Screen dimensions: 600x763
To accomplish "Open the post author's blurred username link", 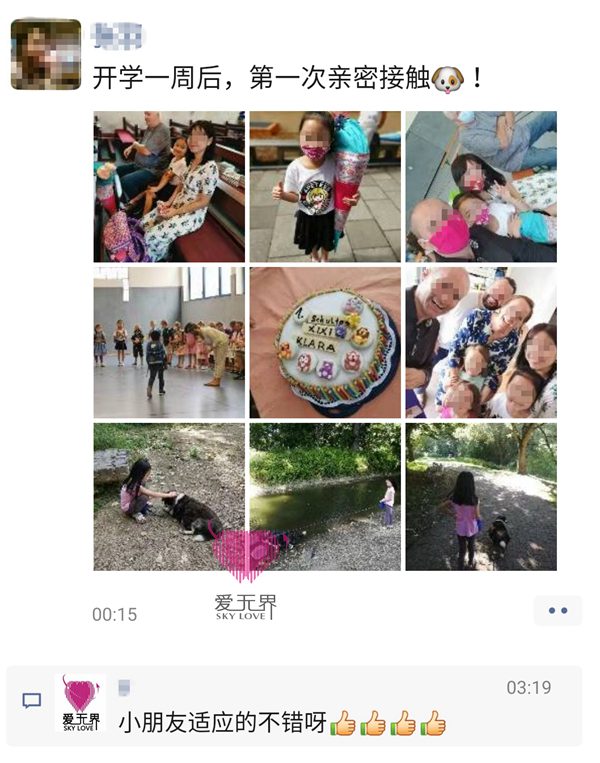I will [x=118, y=37].
